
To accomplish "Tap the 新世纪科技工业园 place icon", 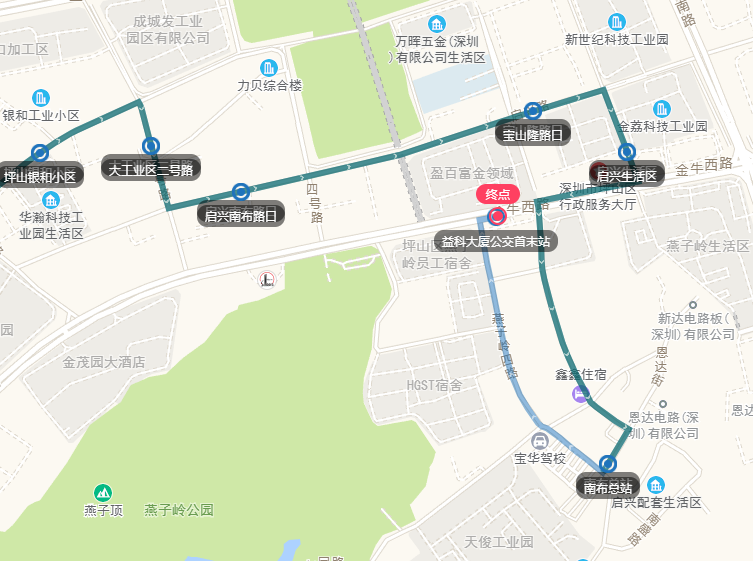I will (x=617, y=21).
